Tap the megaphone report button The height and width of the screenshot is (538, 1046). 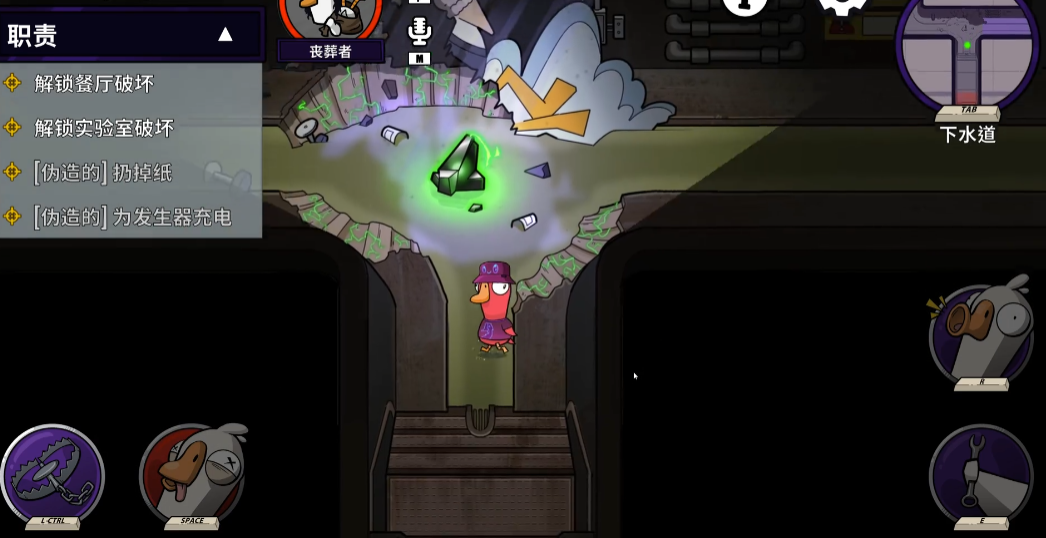[980, 334]
